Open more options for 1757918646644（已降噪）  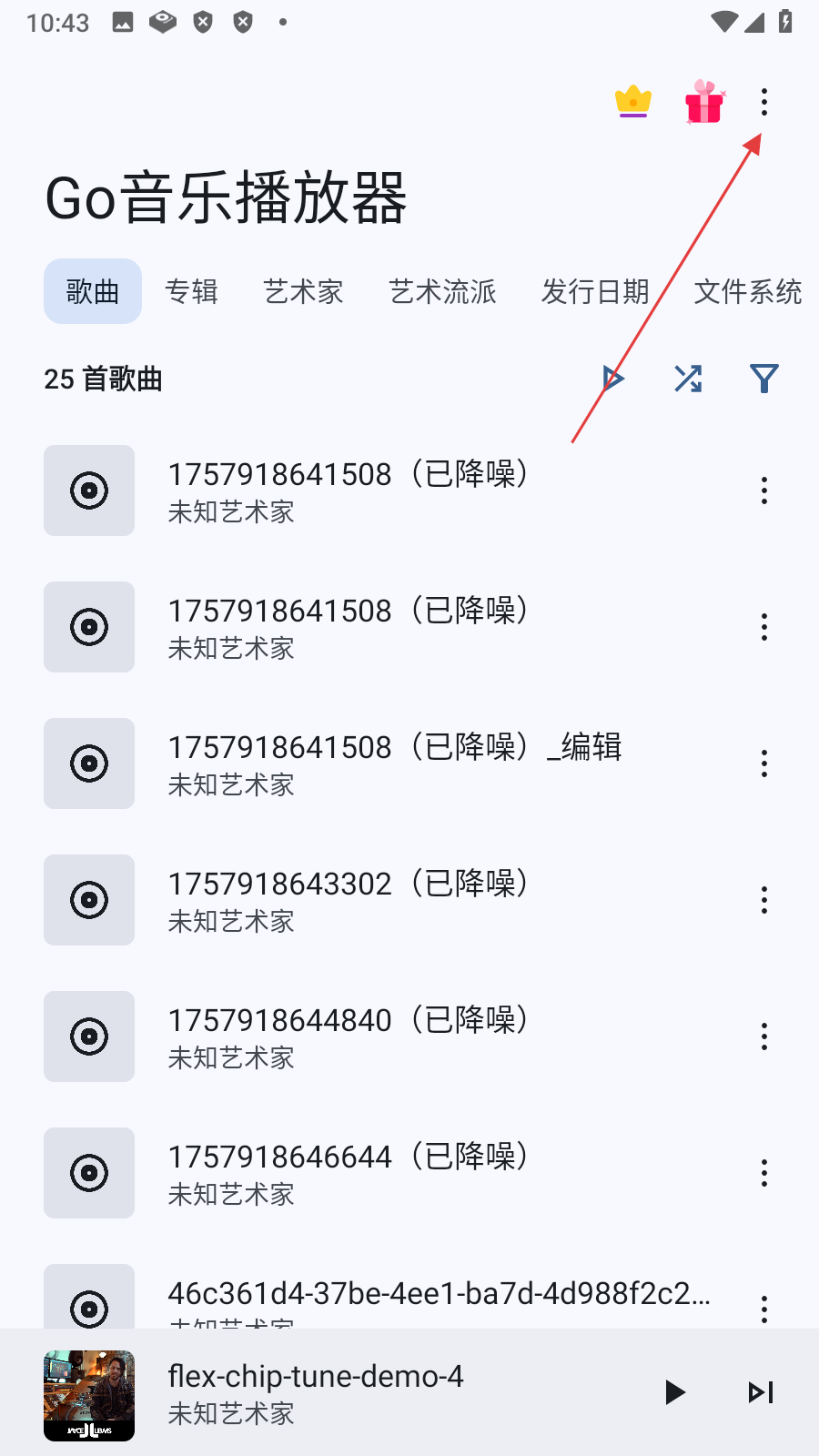(764, 1173)
